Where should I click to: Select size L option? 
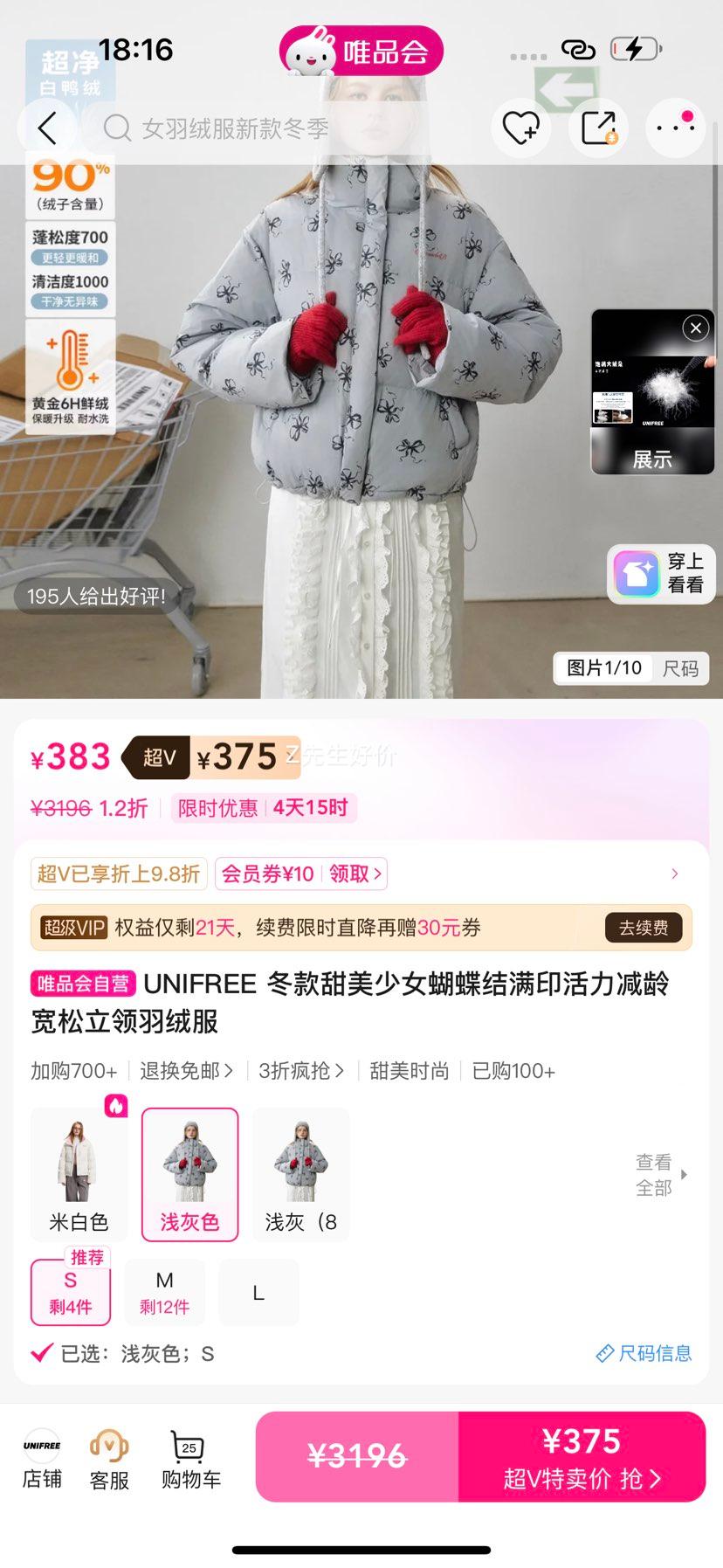258,1292
